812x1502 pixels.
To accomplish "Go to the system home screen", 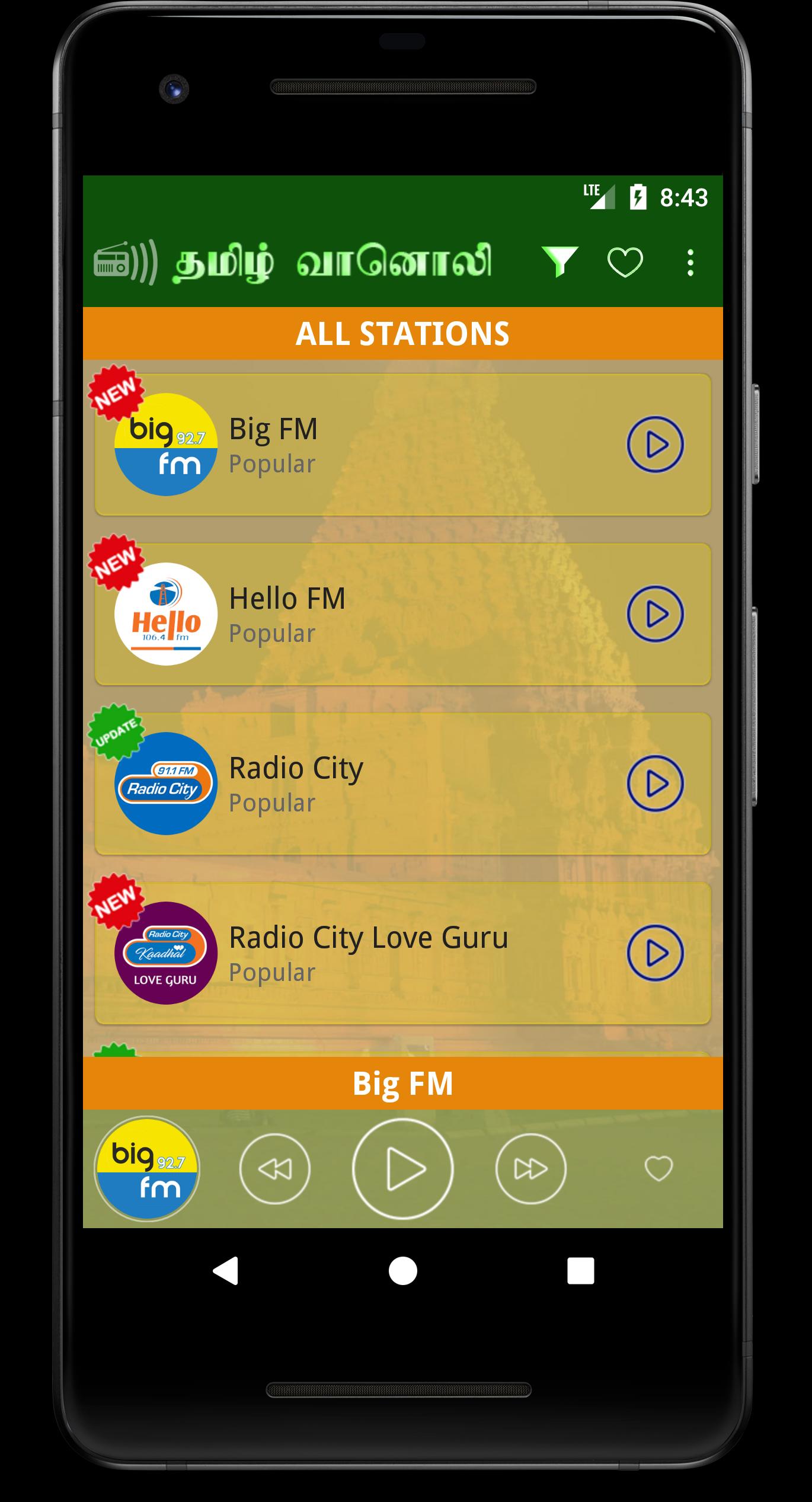I will [403, 1271].
